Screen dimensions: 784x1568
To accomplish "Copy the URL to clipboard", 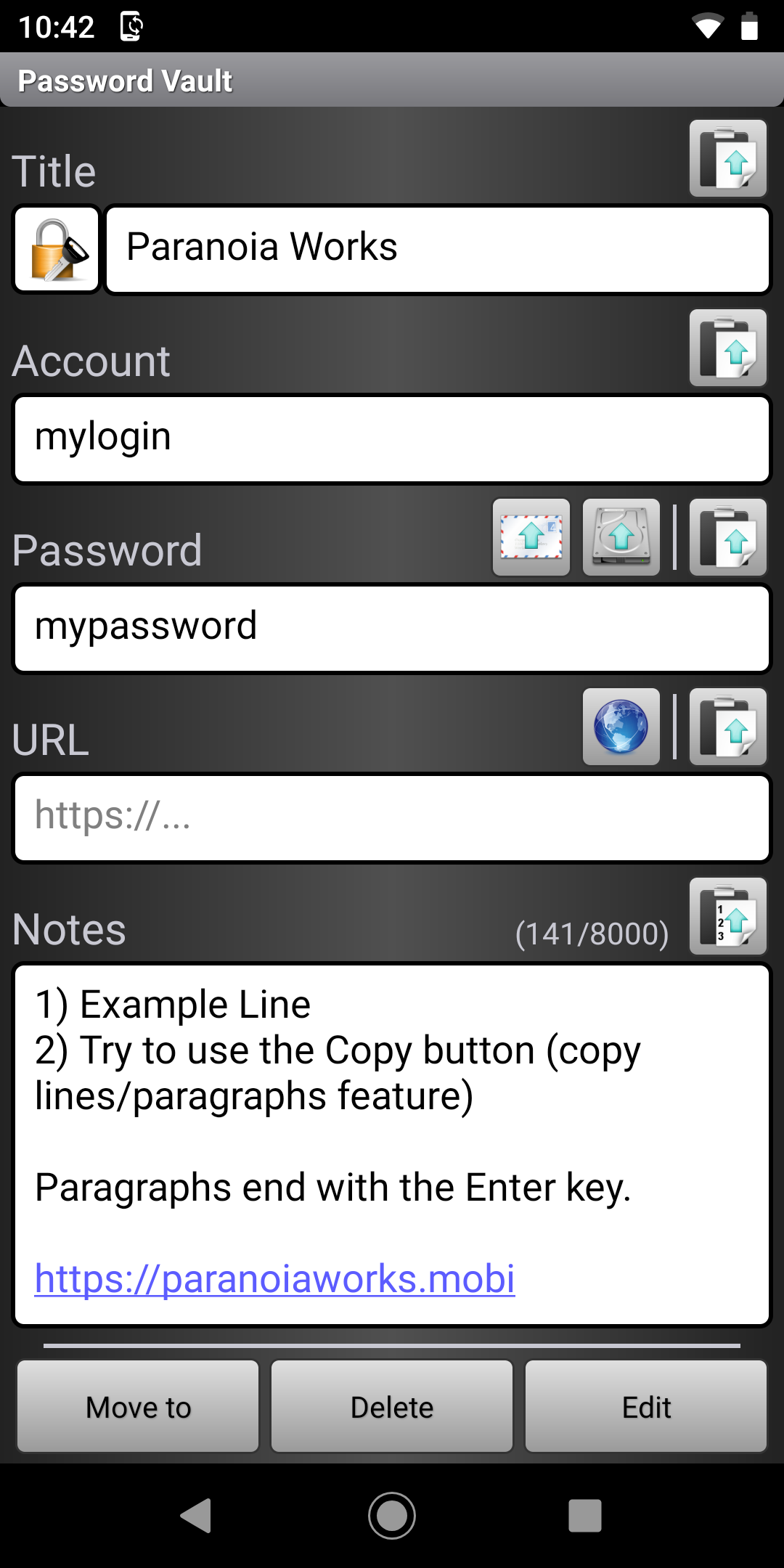I will (727, 727).
